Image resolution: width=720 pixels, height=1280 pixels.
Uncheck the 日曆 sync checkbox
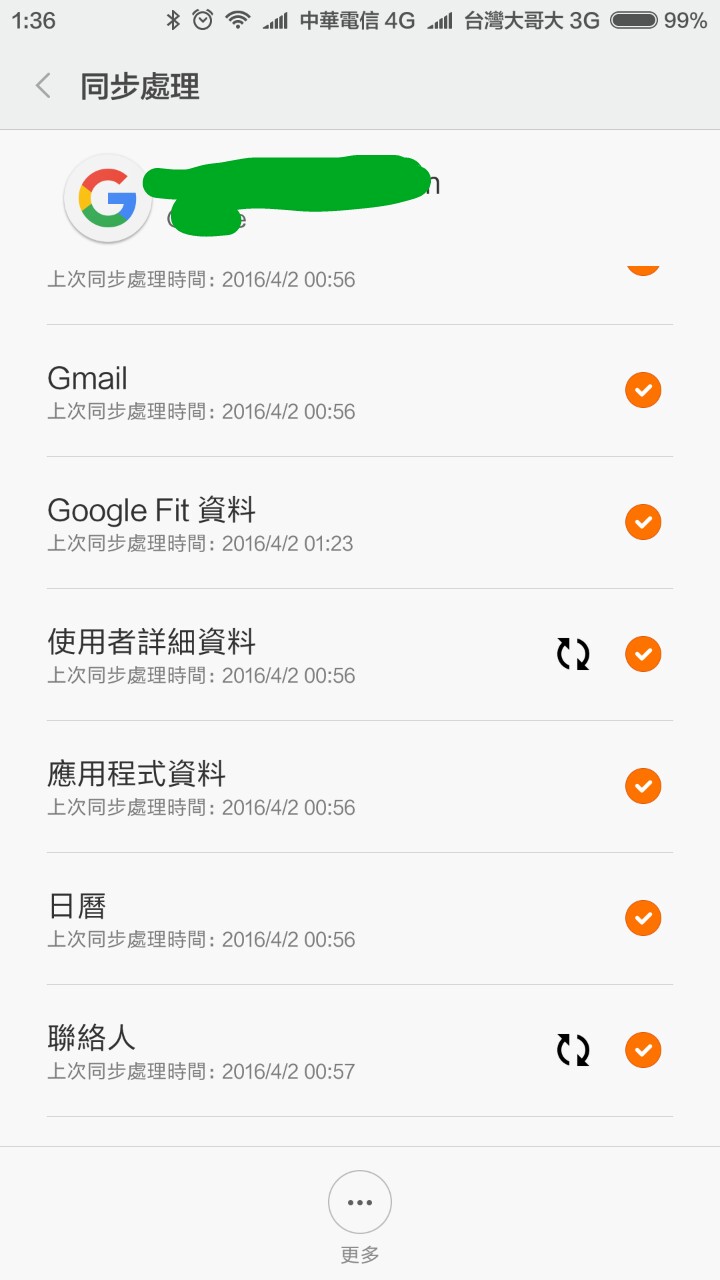click(643, 918)
